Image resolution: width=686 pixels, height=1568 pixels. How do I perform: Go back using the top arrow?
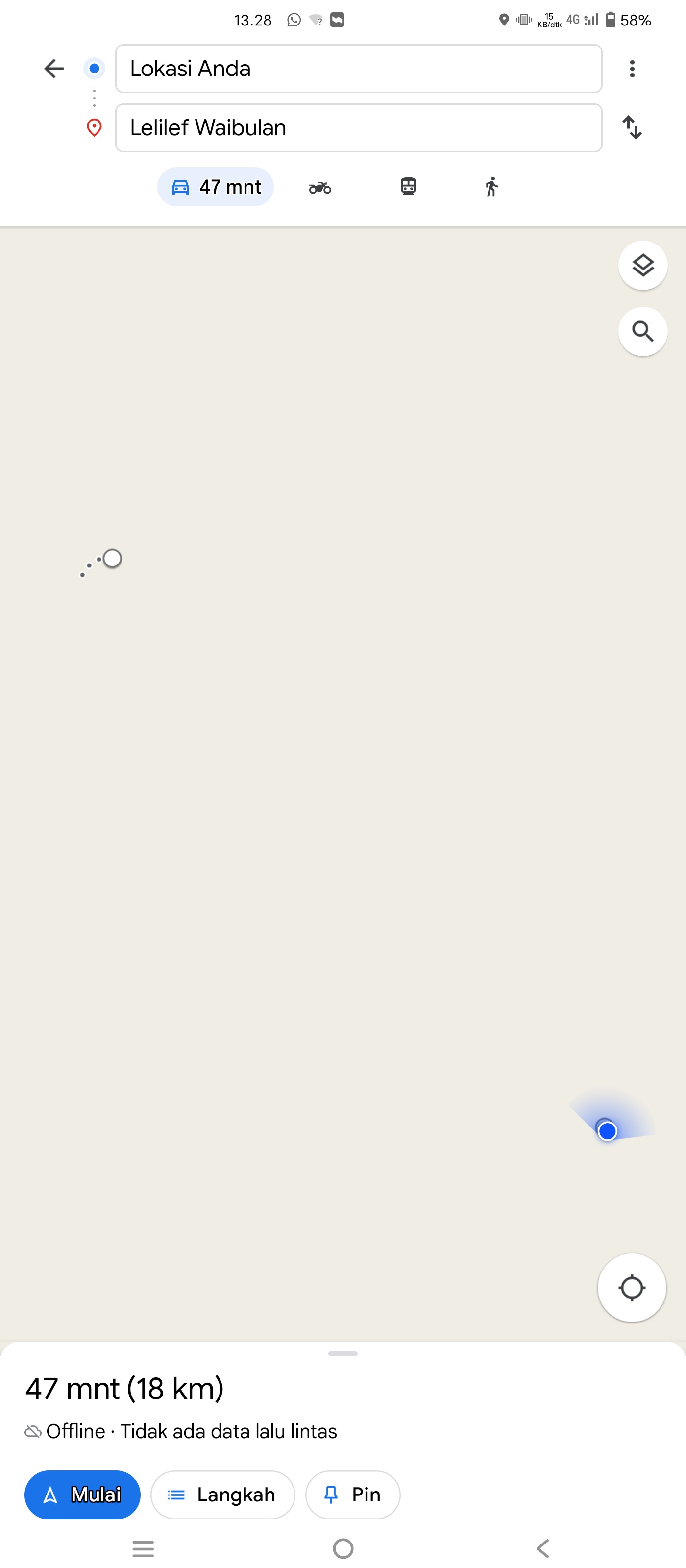click(53, 68)
